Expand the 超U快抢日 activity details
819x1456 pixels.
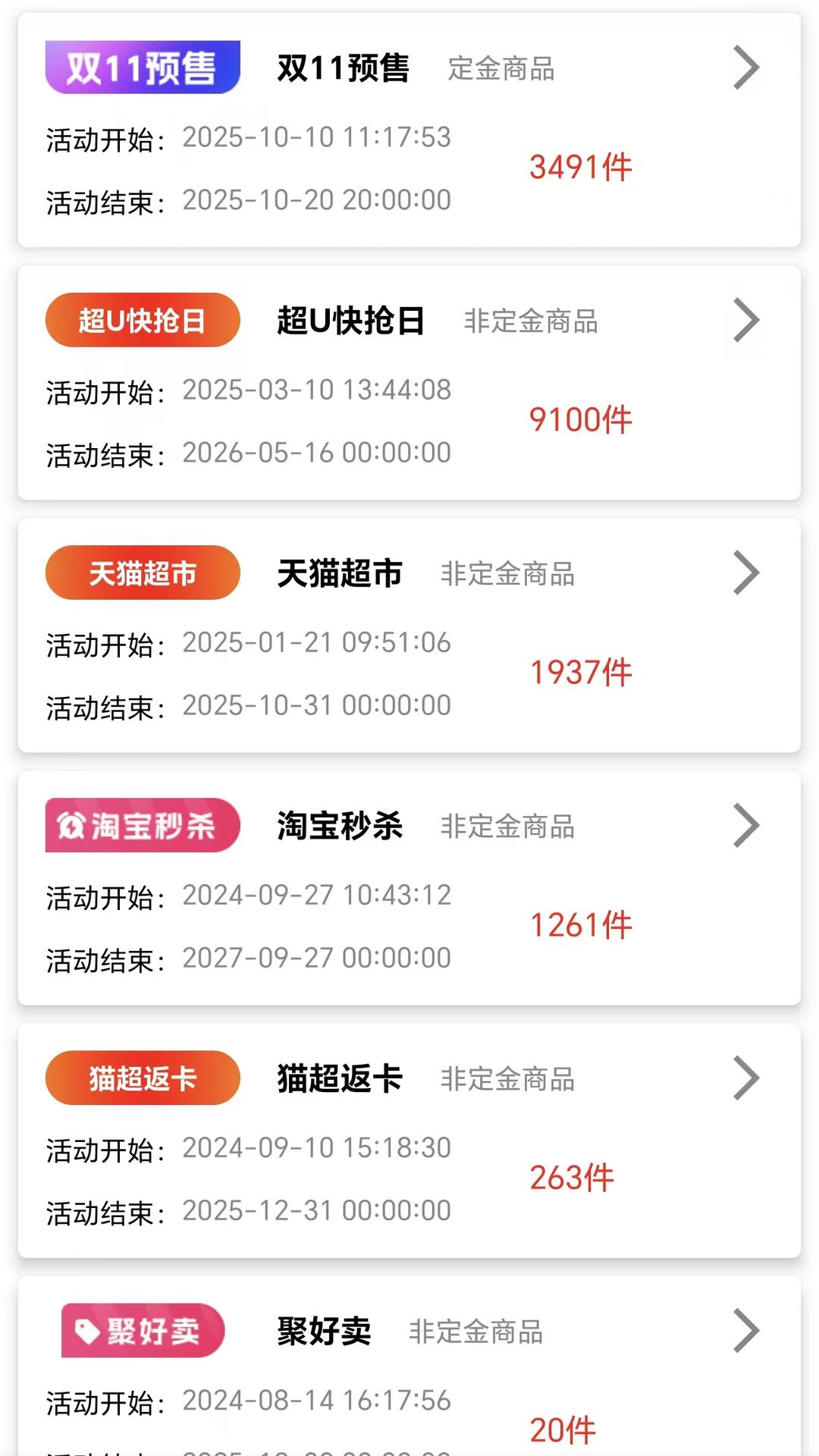(747, 321)
